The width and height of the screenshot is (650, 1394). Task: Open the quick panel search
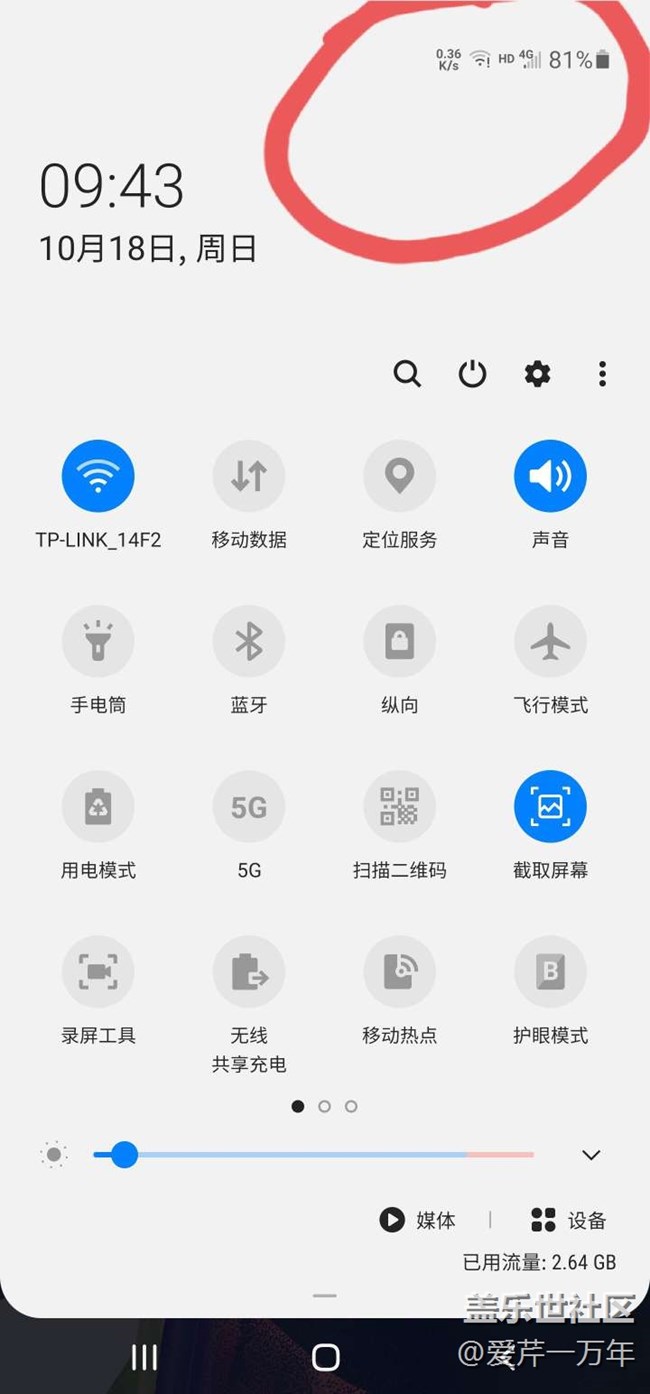(x=407, y=374)
